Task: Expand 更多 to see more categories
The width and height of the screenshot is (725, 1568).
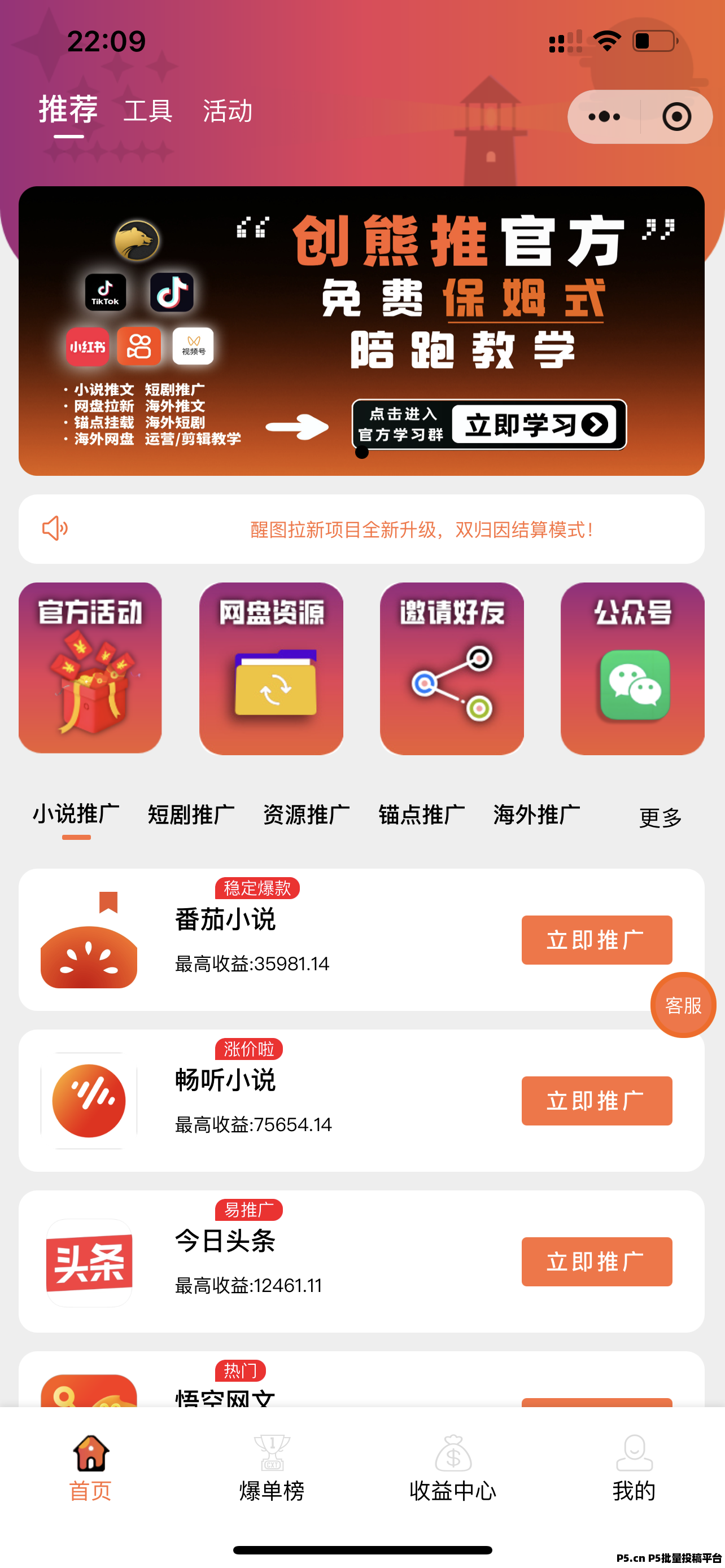Action: [x=660, y=818]
